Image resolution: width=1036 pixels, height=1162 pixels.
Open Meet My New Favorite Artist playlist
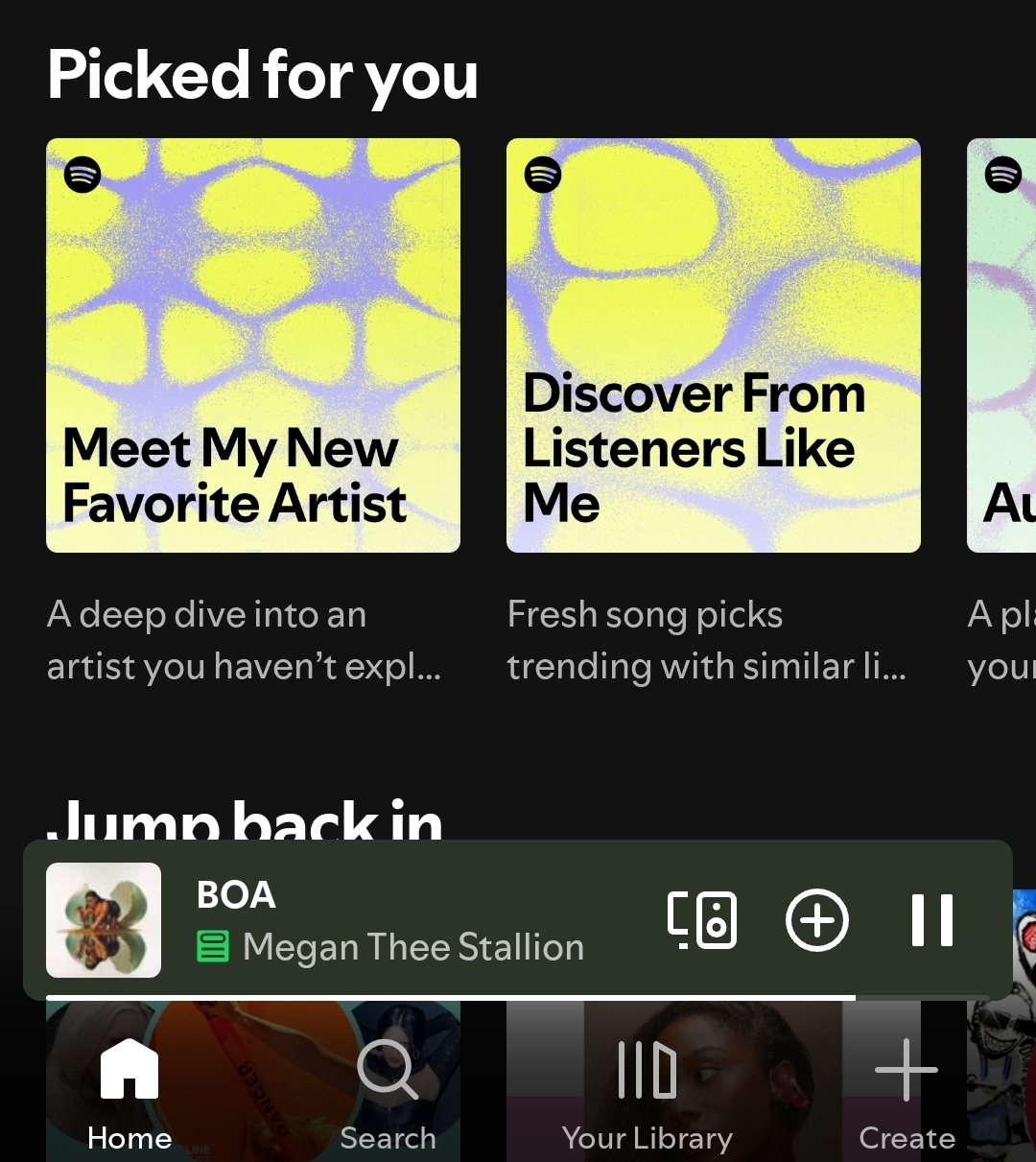[253, 345]
